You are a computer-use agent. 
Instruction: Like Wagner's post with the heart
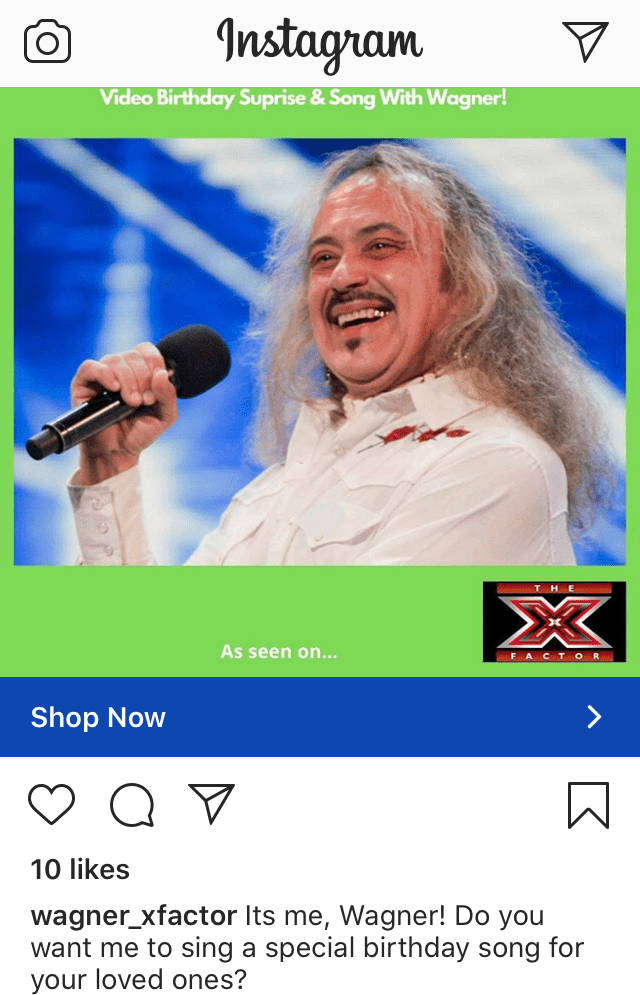click(x=52, y=805)
